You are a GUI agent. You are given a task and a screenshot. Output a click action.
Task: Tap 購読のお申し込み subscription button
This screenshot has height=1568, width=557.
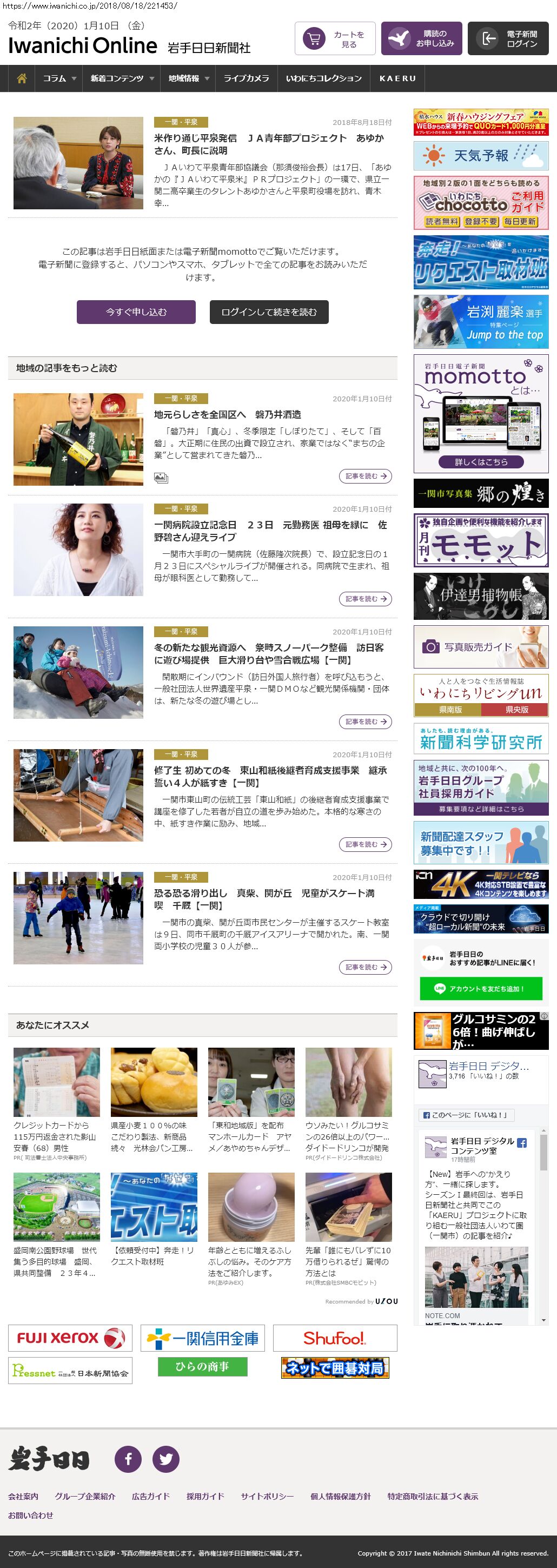pos(421,39)
